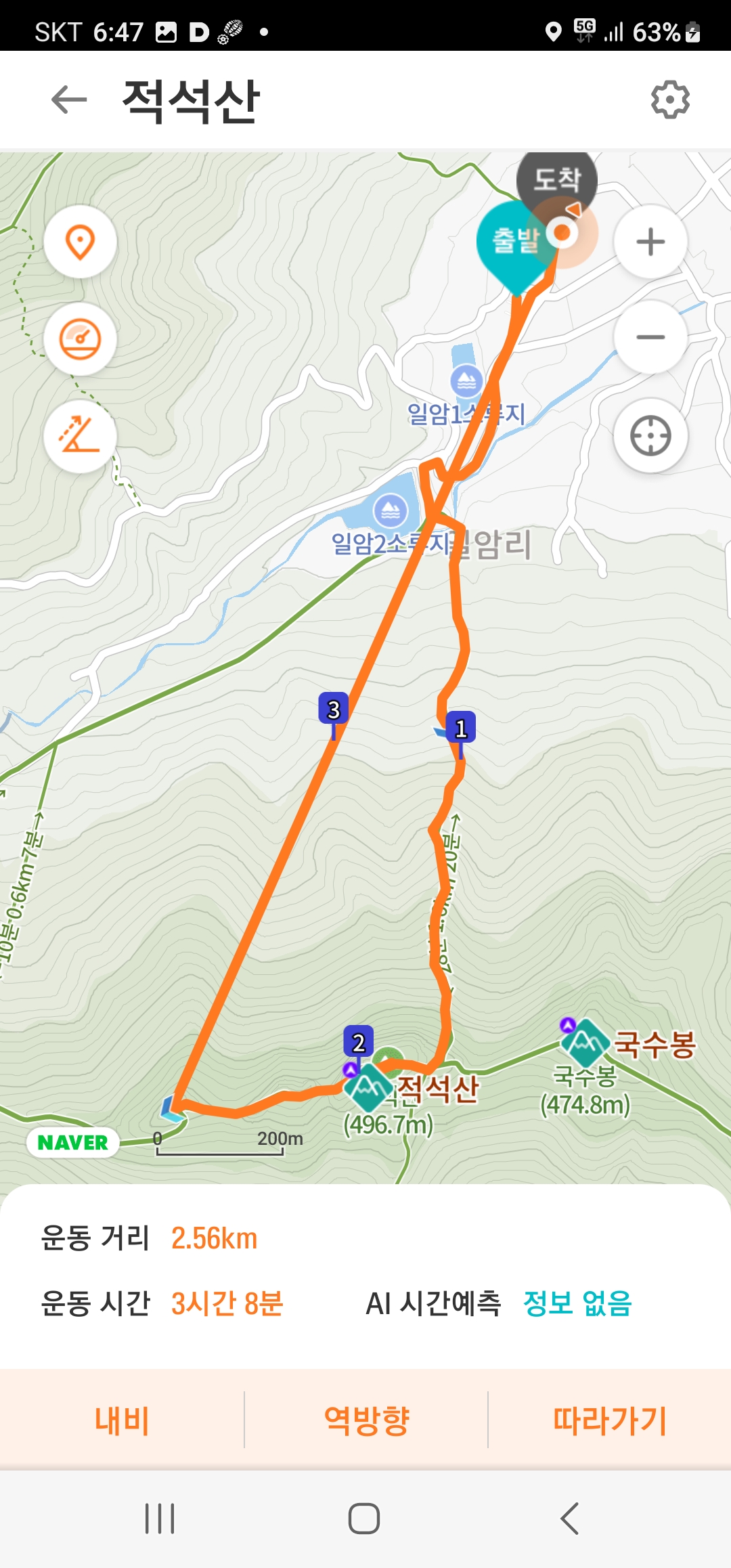Tap the 출발 start marker
This screenshot has width=731, height=1568.
[x=514, y=241]
